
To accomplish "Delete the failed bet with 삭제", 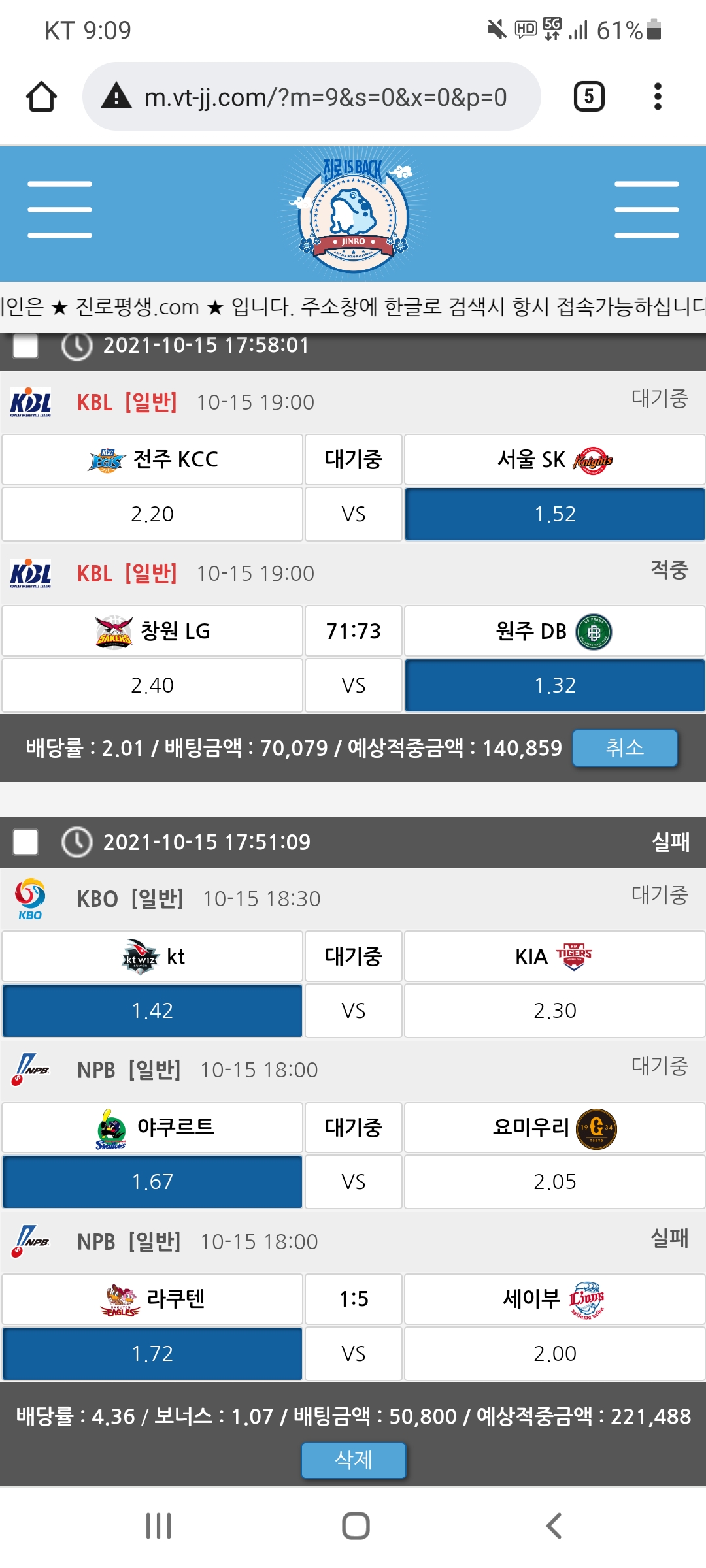I will click(353, 1460).
